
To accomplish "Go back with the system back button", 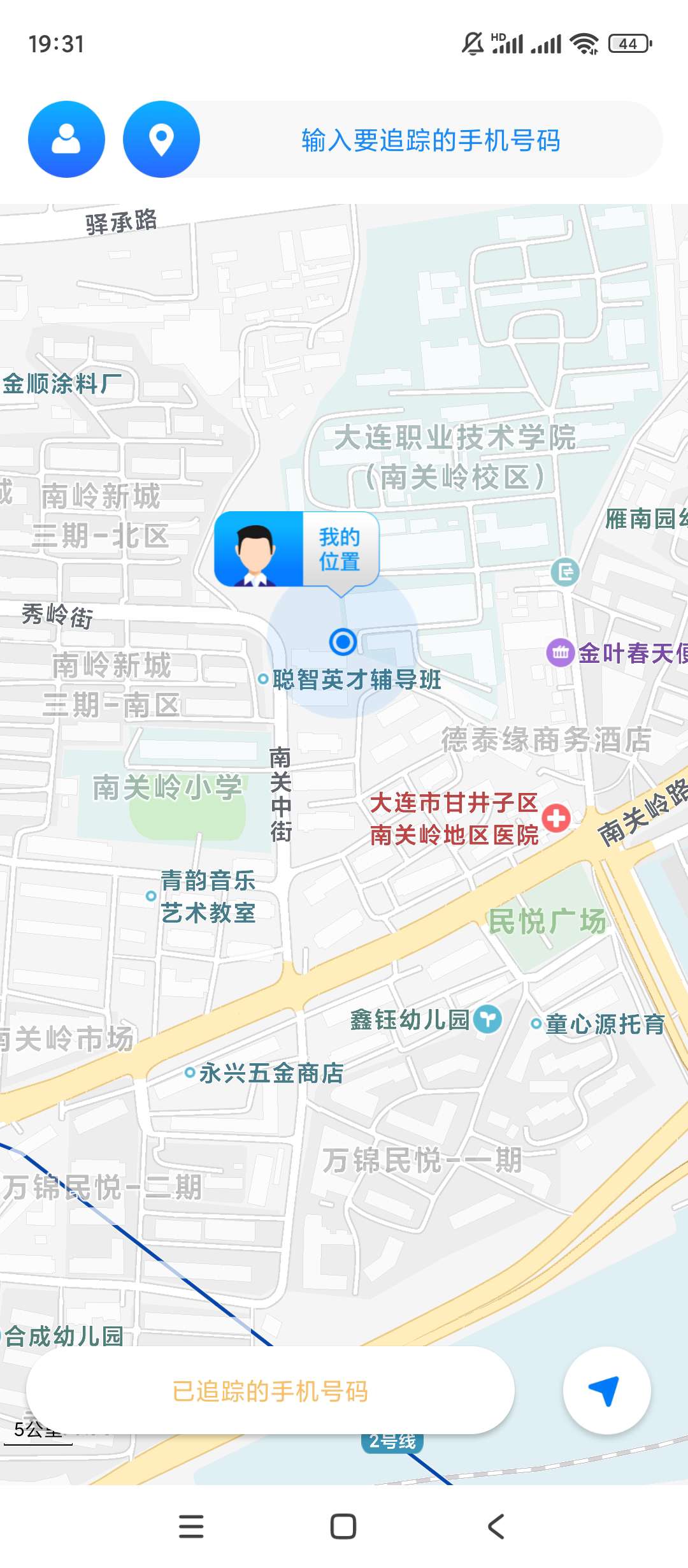I will tap(496, 1527).
